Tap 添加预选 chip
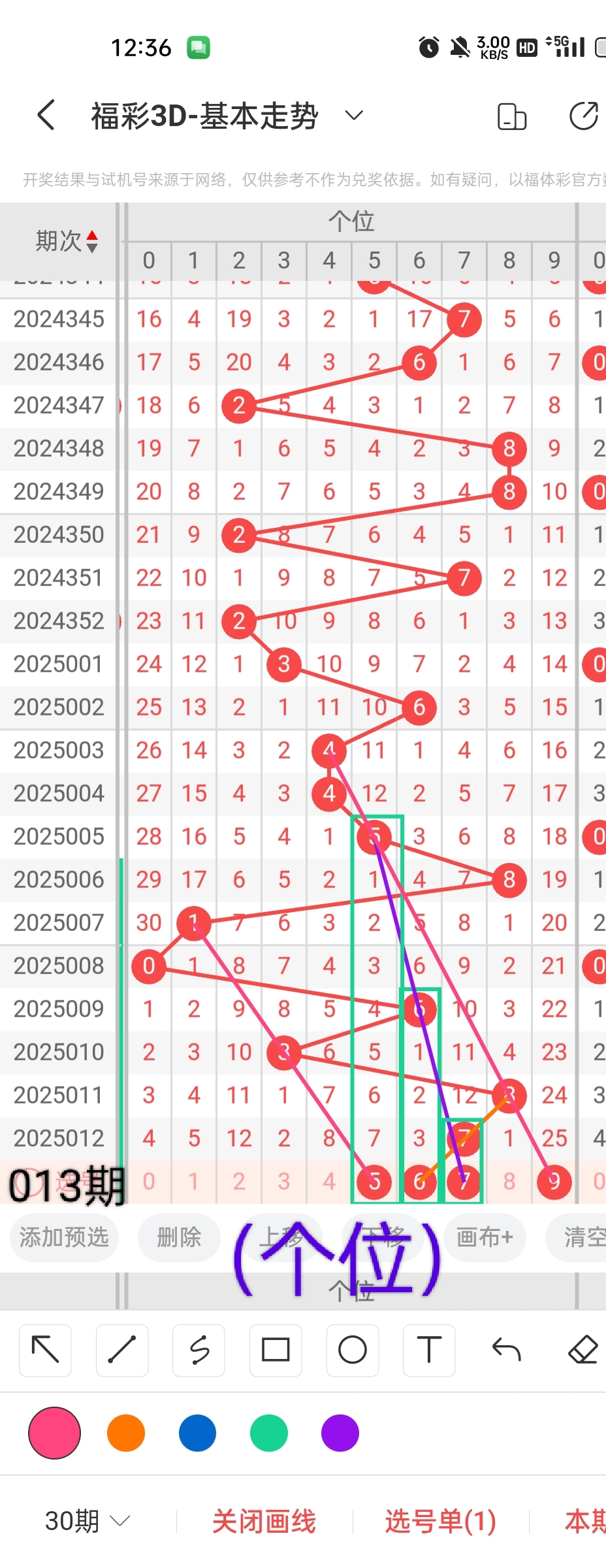 point(64,1237)
